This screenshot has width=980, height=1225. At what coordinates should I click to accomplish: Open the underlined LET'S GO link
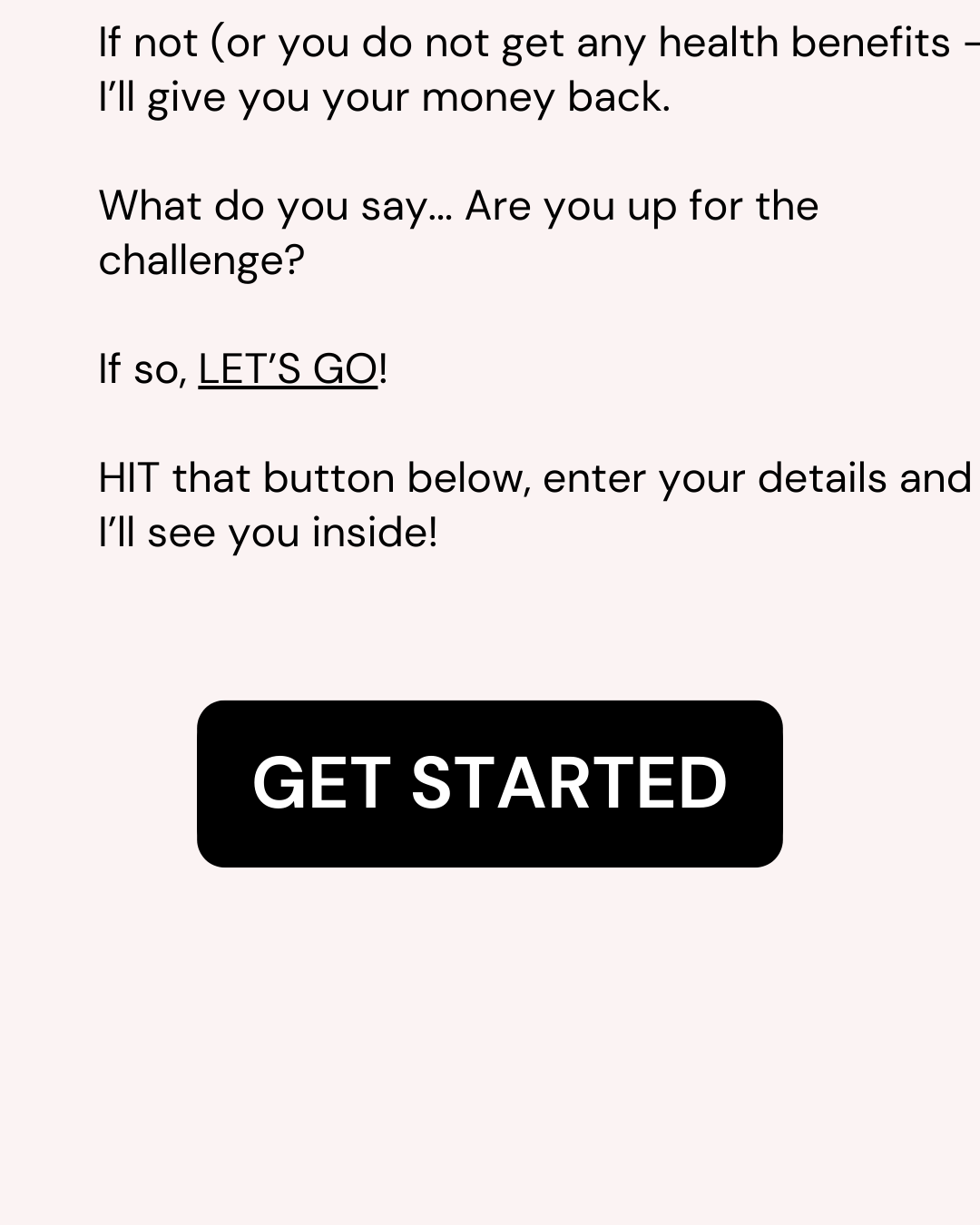(287, 369)
